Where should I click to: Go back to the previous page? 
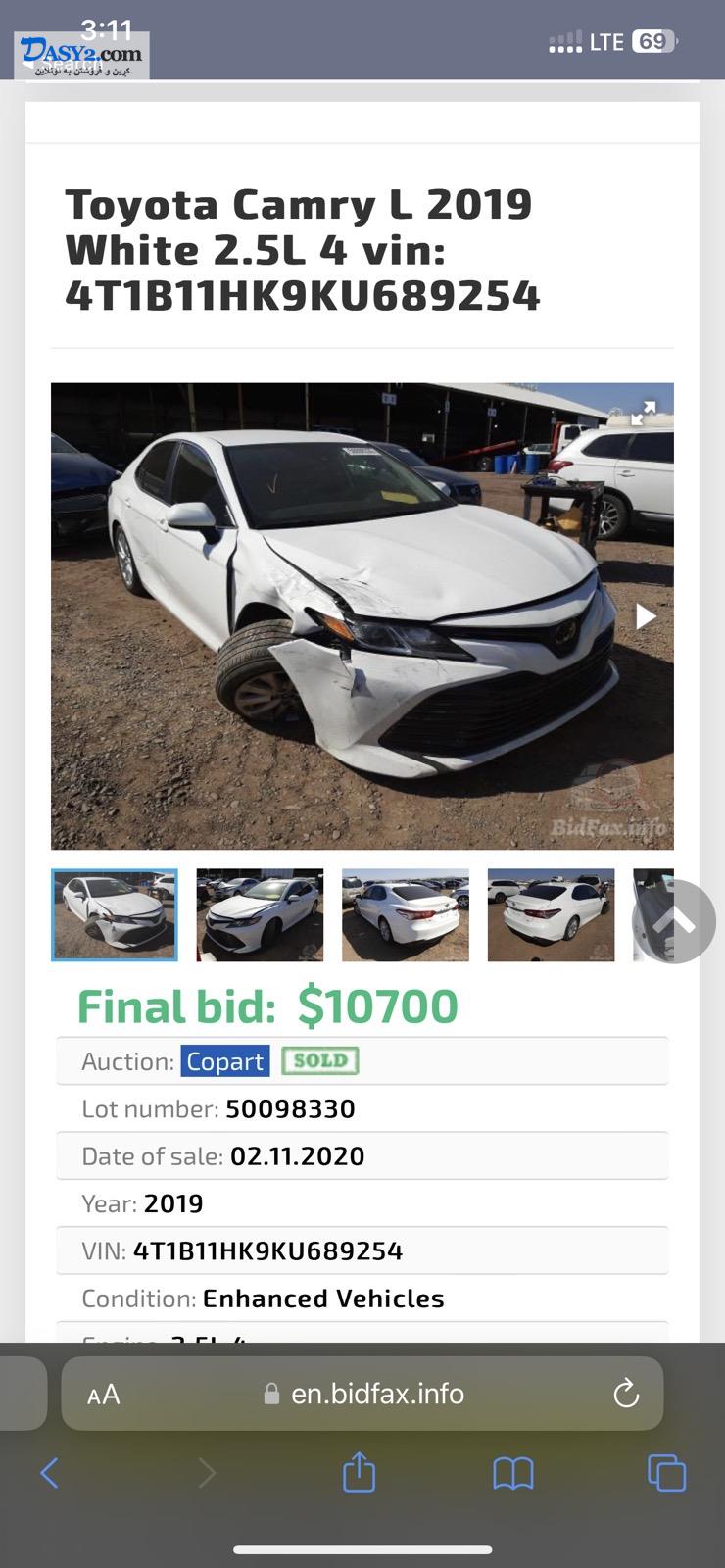50,1472
